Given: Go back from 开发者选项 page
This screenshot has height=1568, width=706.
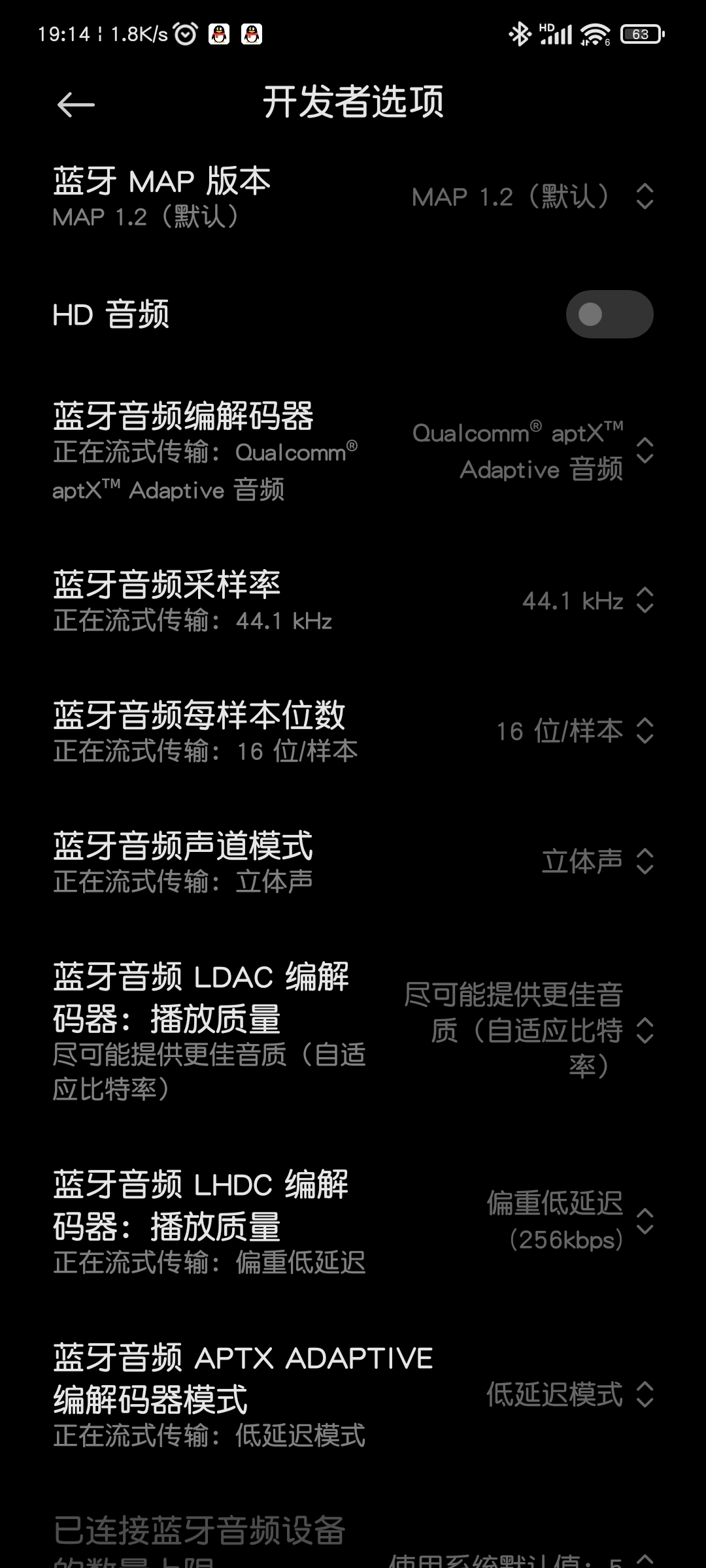Looking at the screenshot, I should [76, 105].
